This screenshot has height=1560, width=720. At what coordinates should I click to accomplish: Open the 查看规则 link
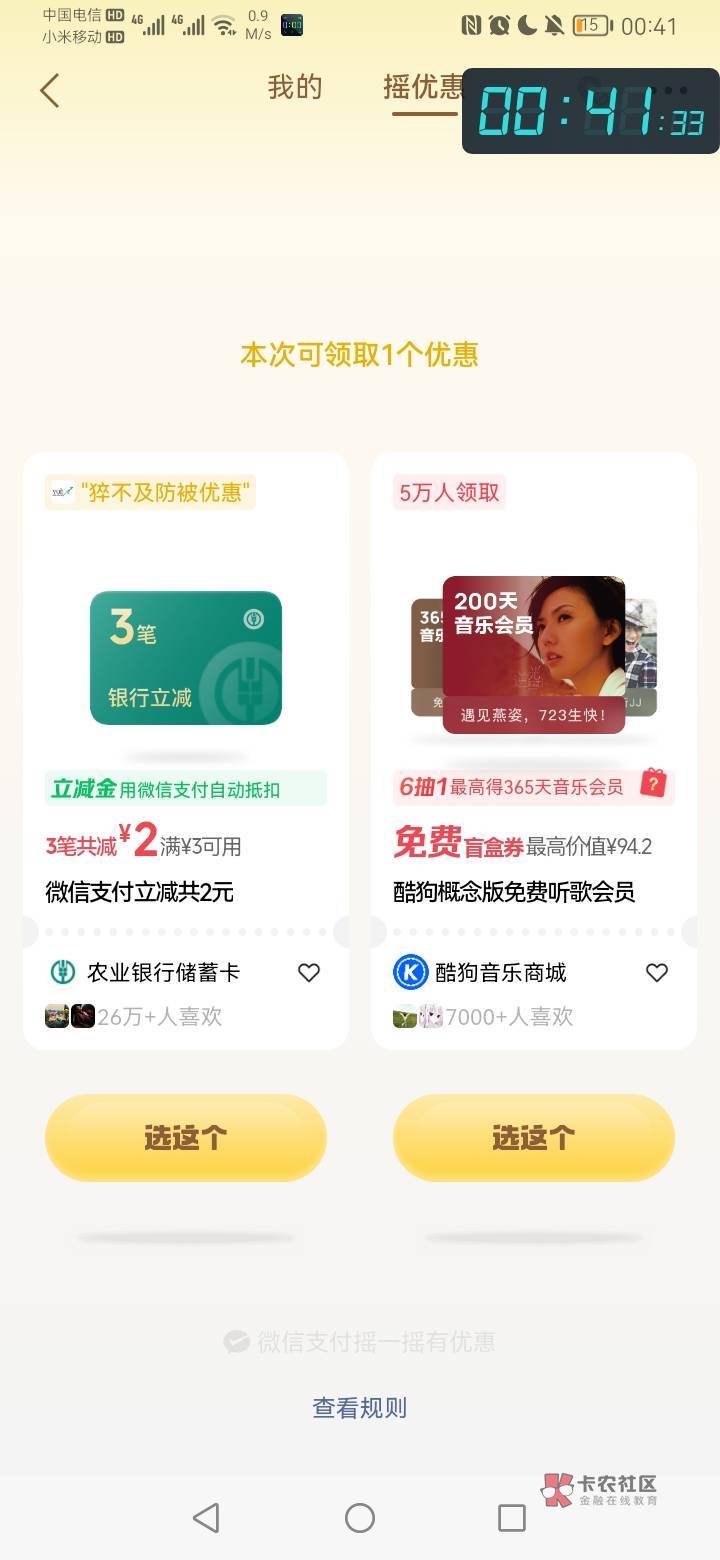click(360, 1408)
